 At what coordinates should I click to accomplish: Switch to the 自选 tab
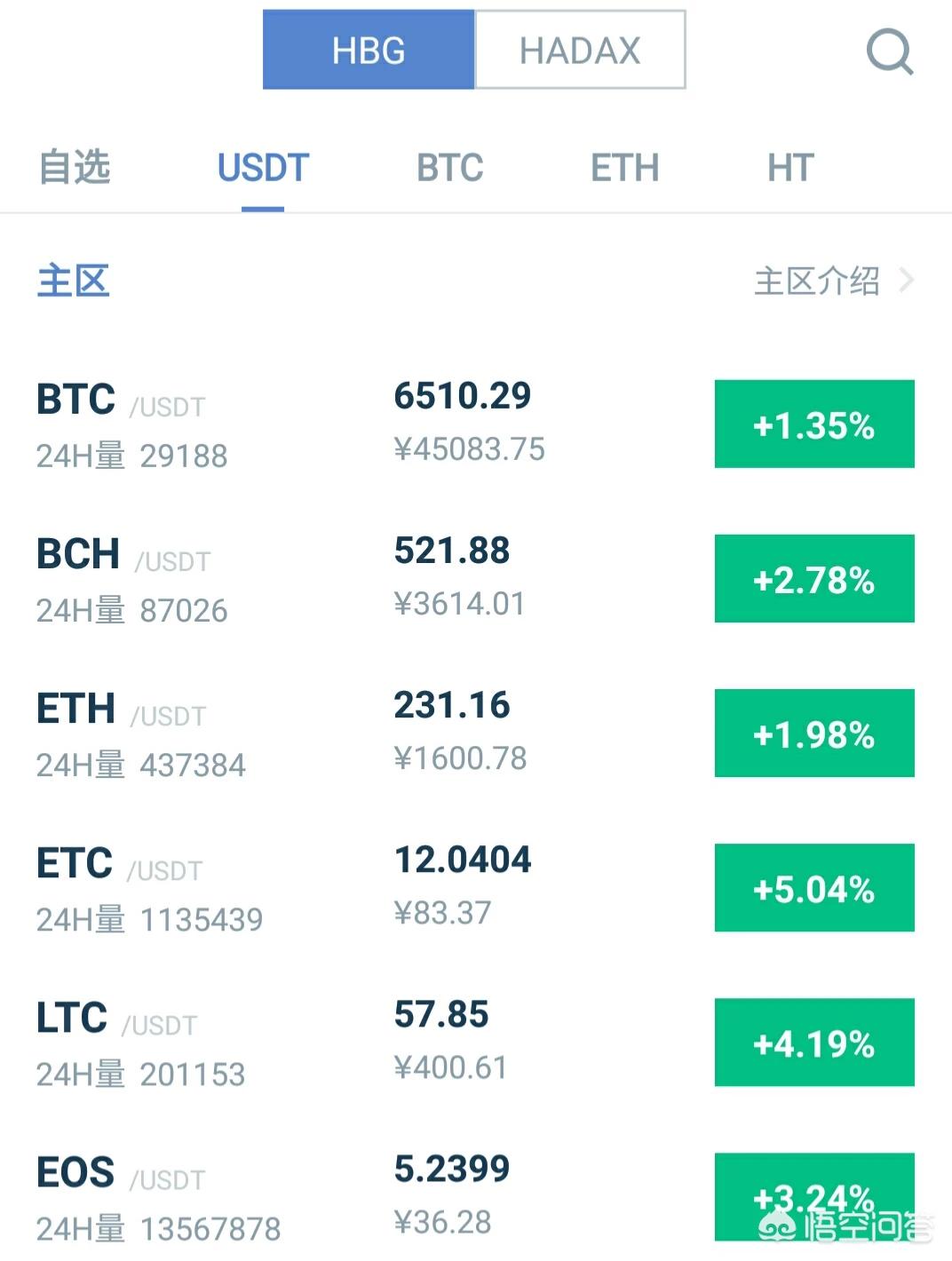coord(75,168)
